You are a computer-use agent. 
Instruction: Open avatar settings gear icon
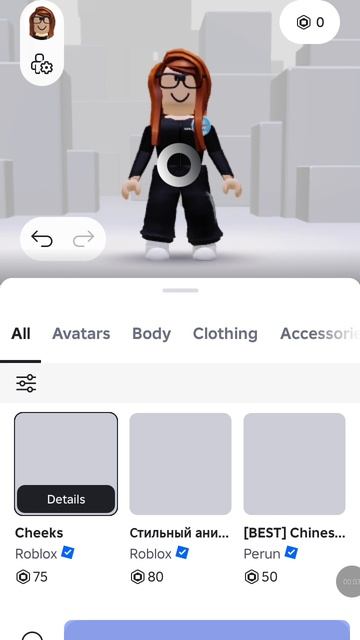(42, 64)
